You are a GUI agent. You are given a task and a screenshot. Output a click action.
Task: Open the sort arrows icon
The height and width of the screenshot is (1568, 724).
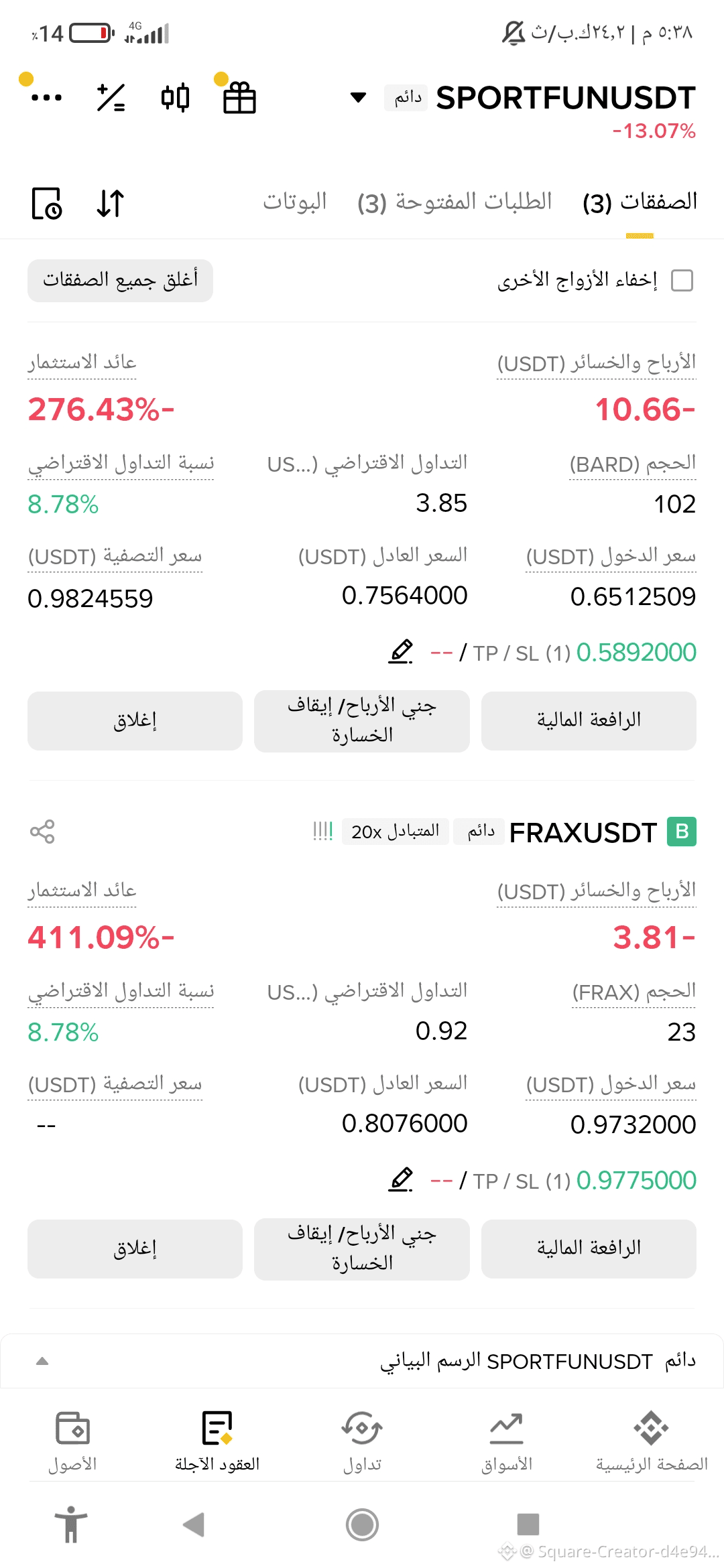click(x=111, y=203)
